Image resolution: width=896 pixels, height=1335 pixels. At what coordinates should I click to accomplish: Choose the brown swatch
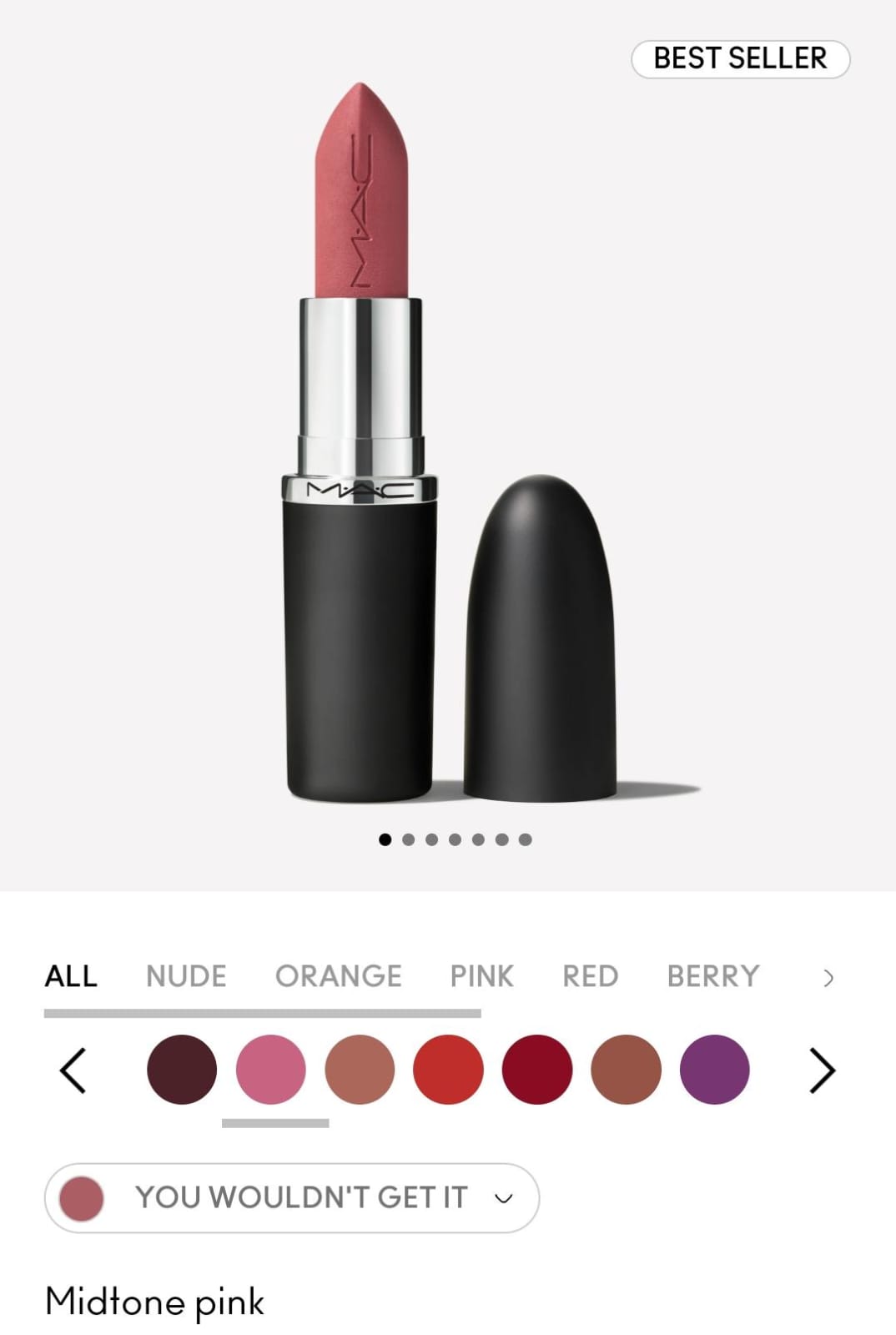[x=626, y=1070]
